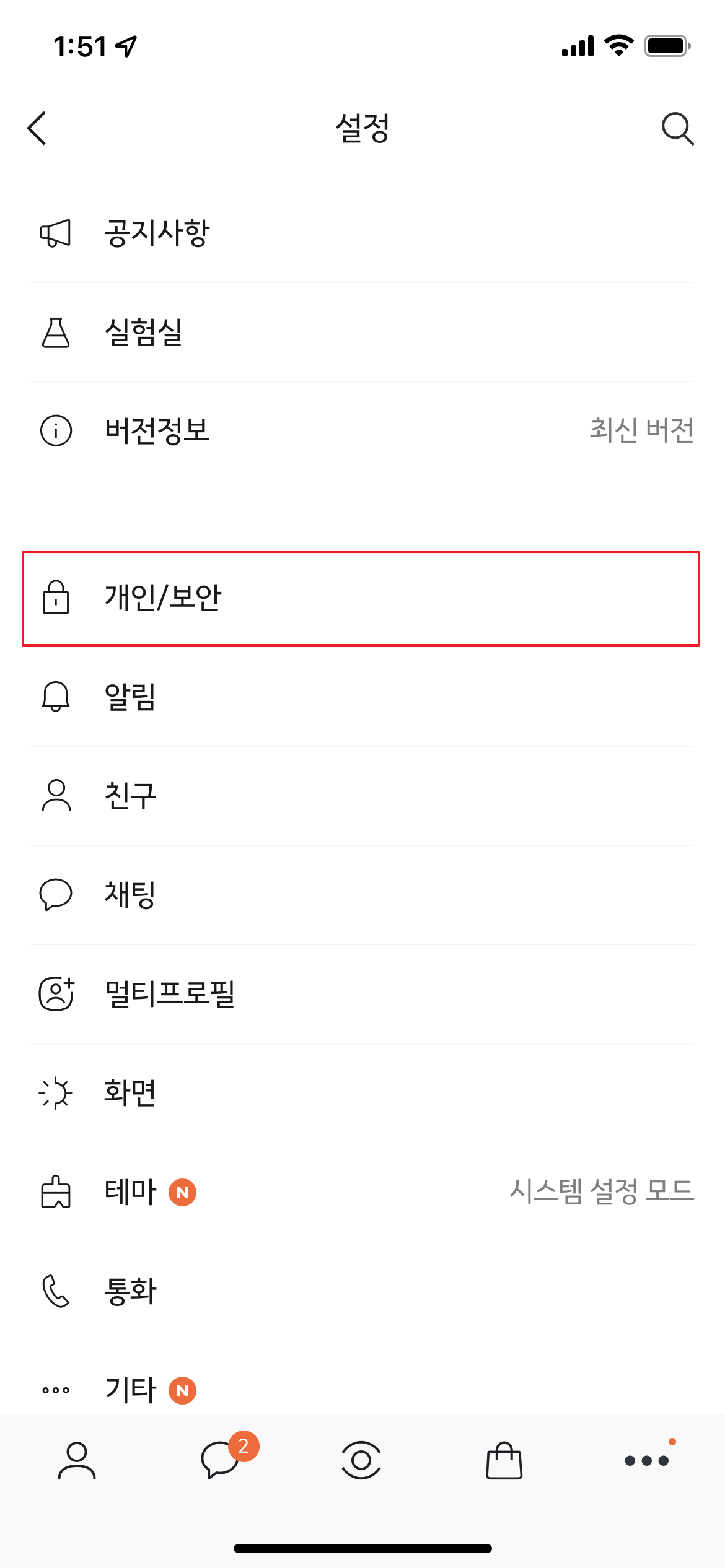Viewport: 725px width, 1568px height.
Task: Switch to the shopping bag tab
Action: (504, 1460)
